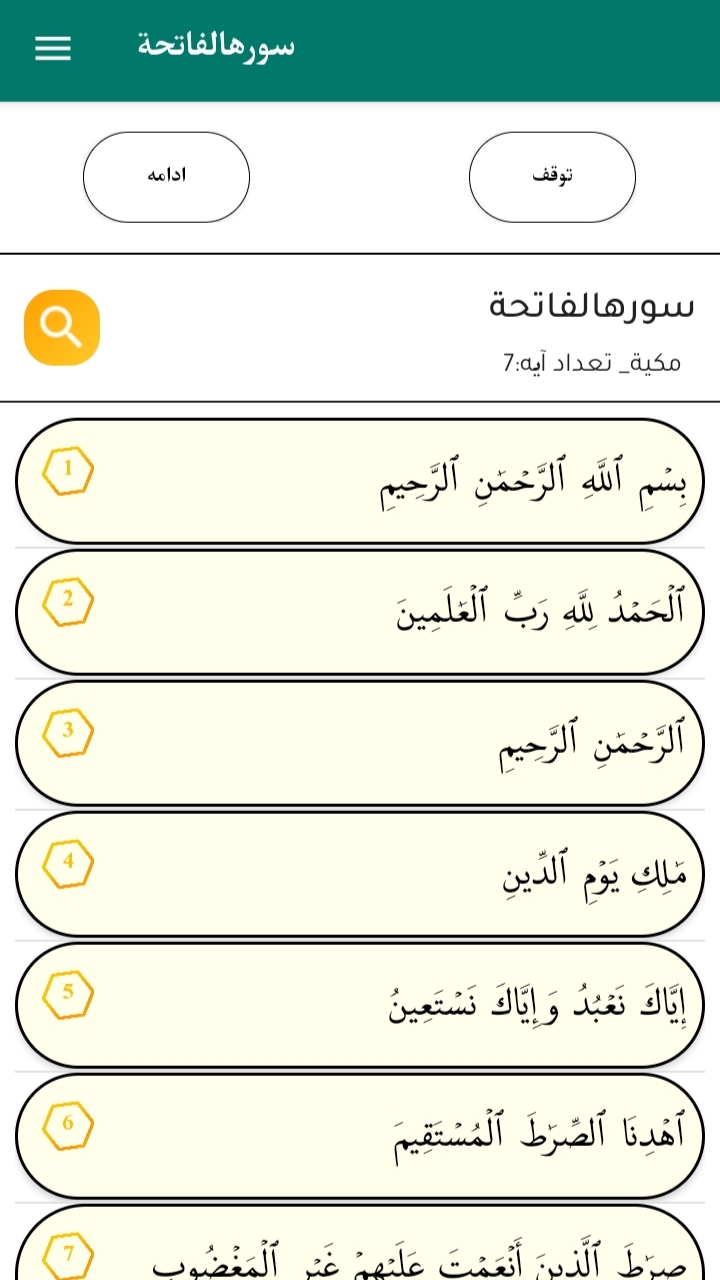
Task: Open the navigation hamburger menu
Action: 52,48
